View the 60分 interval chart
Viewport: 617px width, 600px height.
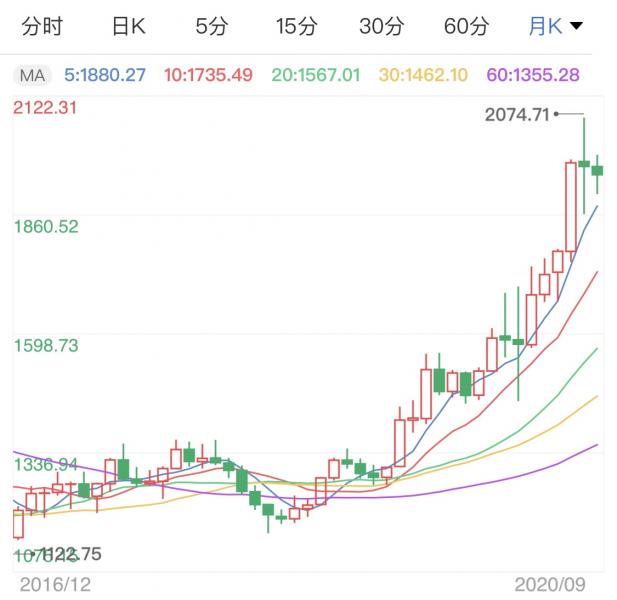point(465,26)
